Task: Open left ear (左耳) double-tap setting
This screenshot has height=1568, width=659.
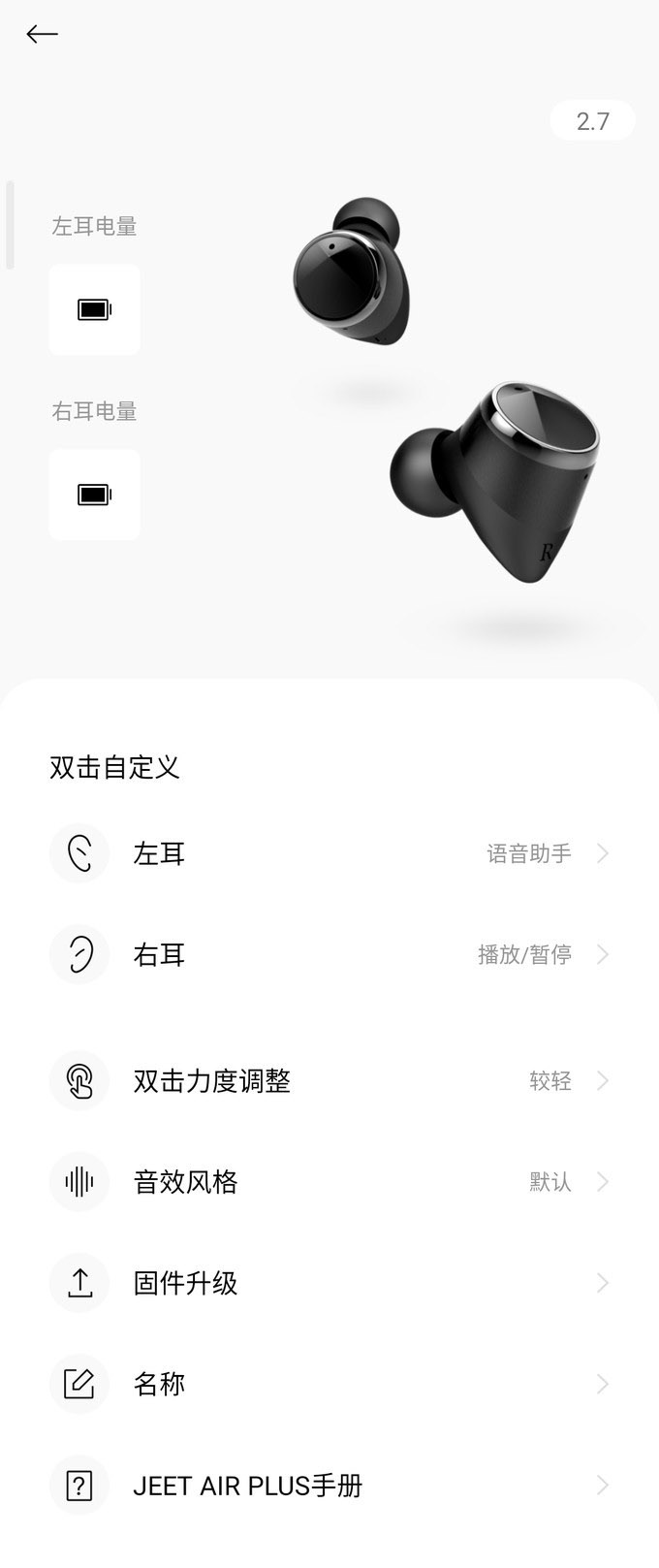Action: coord(329,853)
